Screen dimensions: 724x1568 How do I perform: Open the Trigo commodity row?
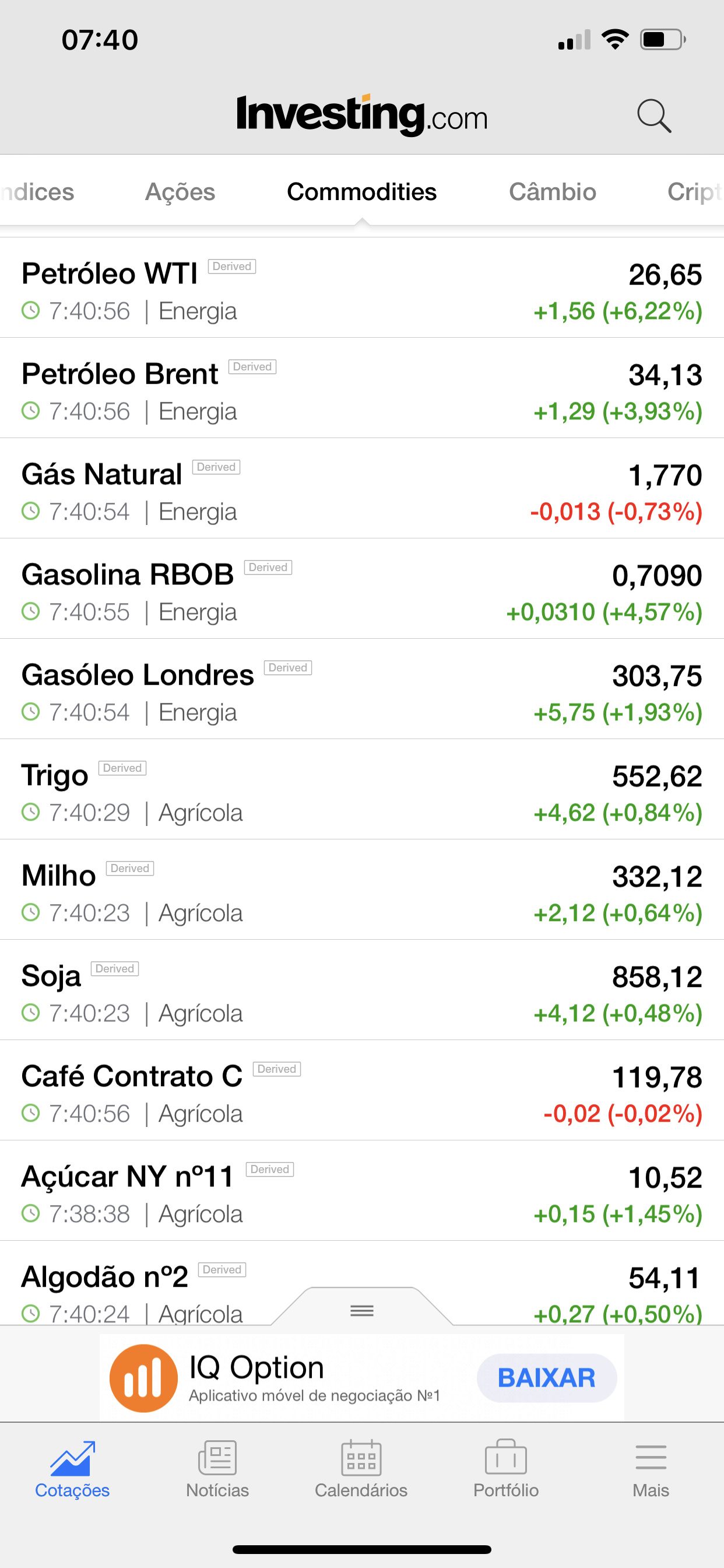[x=362, y=790]
